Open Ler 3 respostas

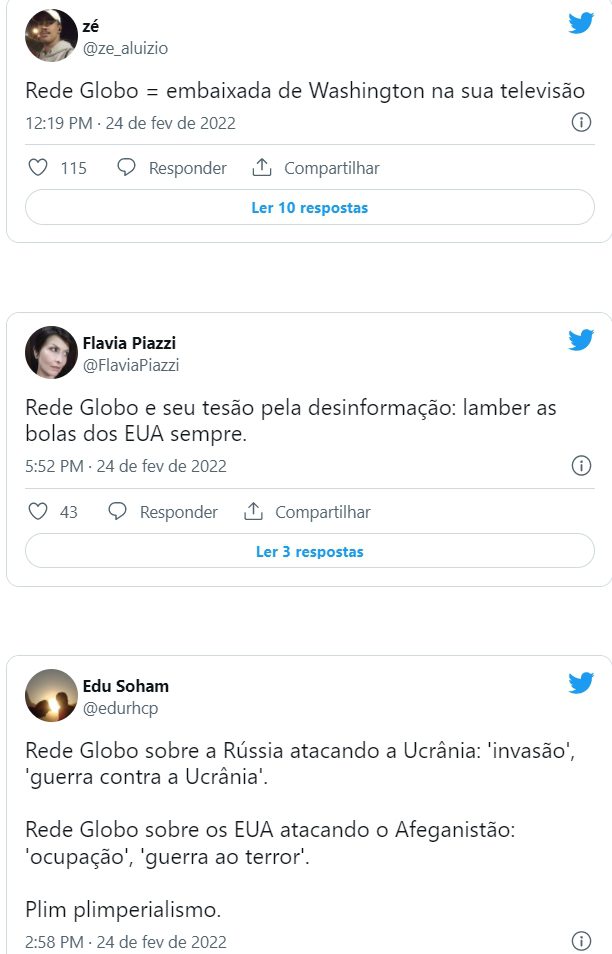coord(309,551)
